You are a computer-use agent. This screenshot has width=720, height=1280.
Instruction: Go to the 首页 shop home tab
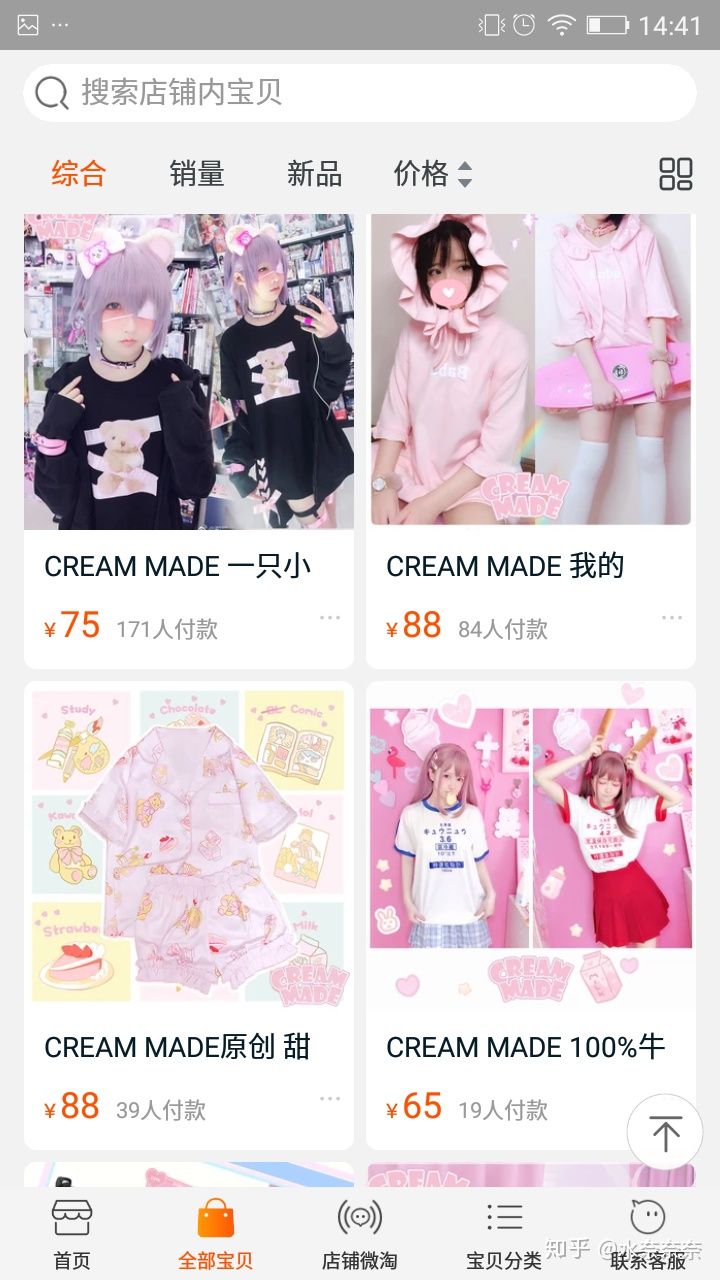pyautogui.click(x=72, y=1234)
